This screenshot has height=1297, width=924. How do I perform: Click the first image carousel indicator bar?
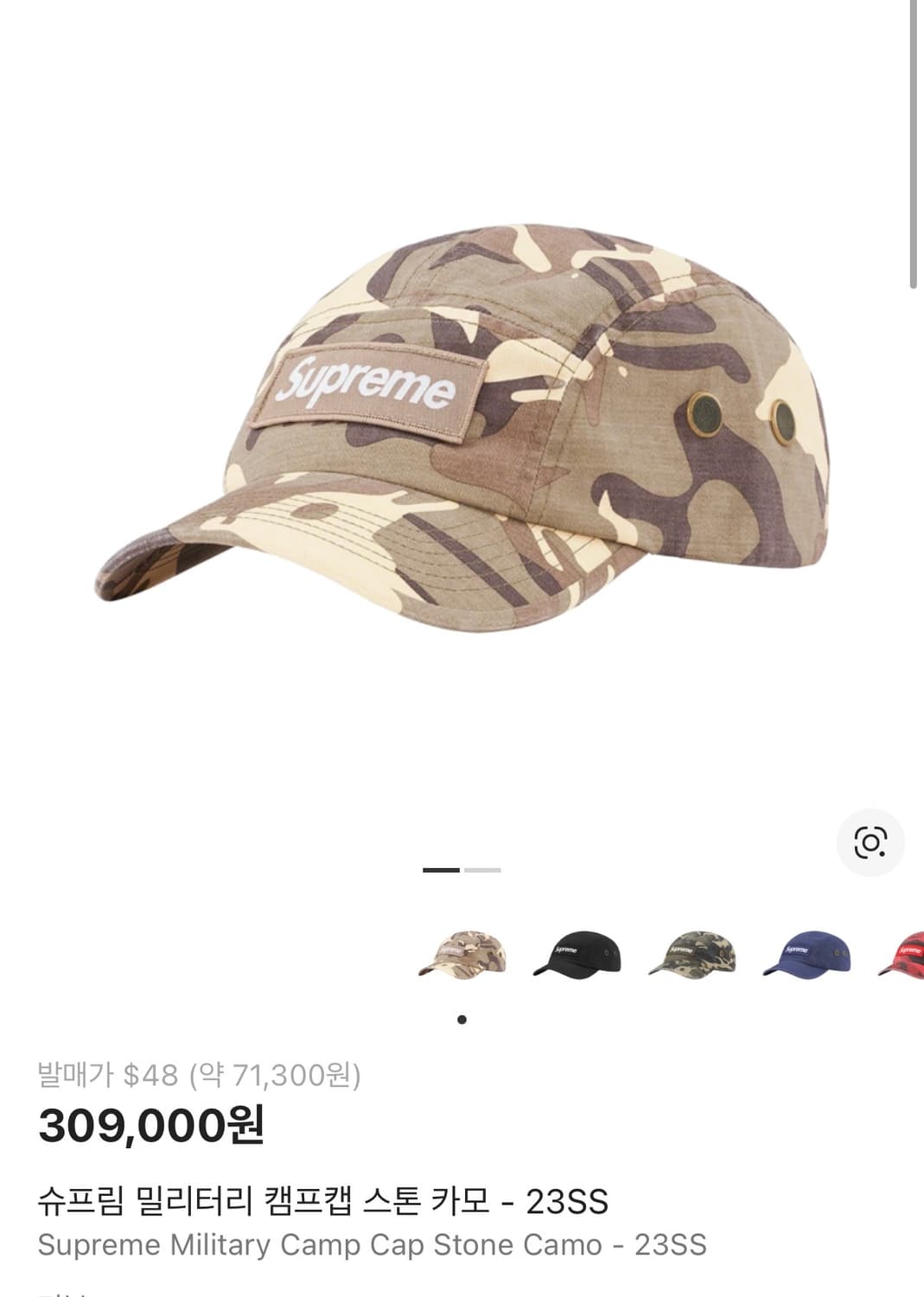coord(440,870)
